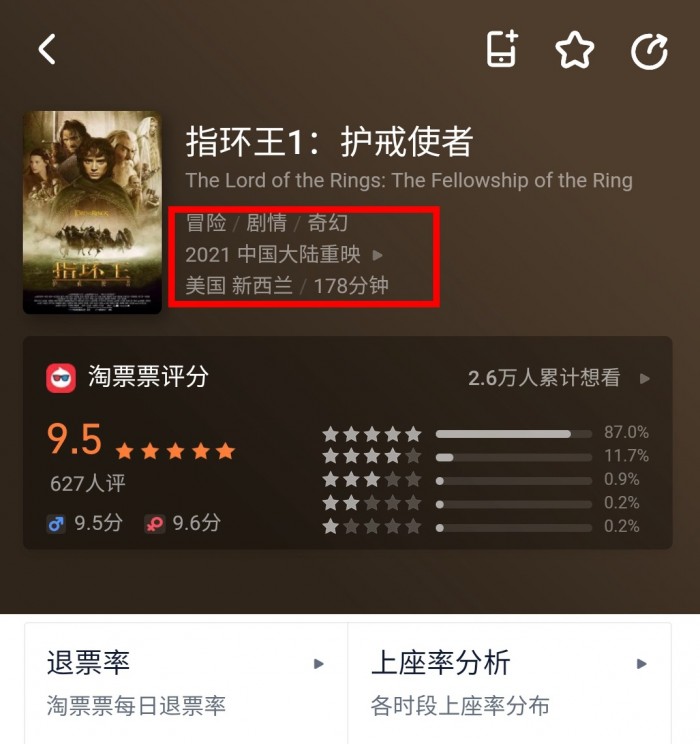Open the 退票率 card
Viewport: 700px width, 744px height.
coord(186,682)
